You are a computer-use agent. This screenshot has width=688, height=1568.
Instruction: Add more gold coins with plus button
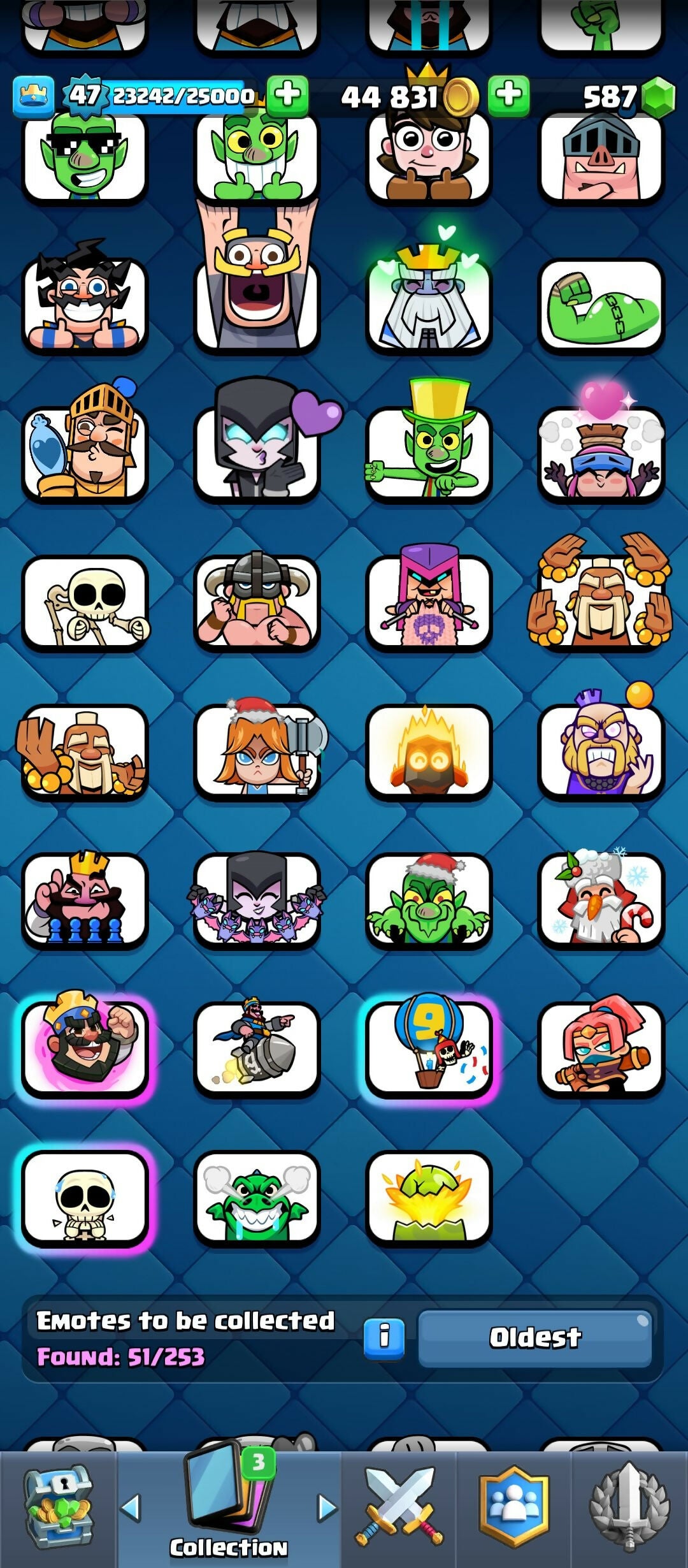pyautogui.click(x=508, y=96)
